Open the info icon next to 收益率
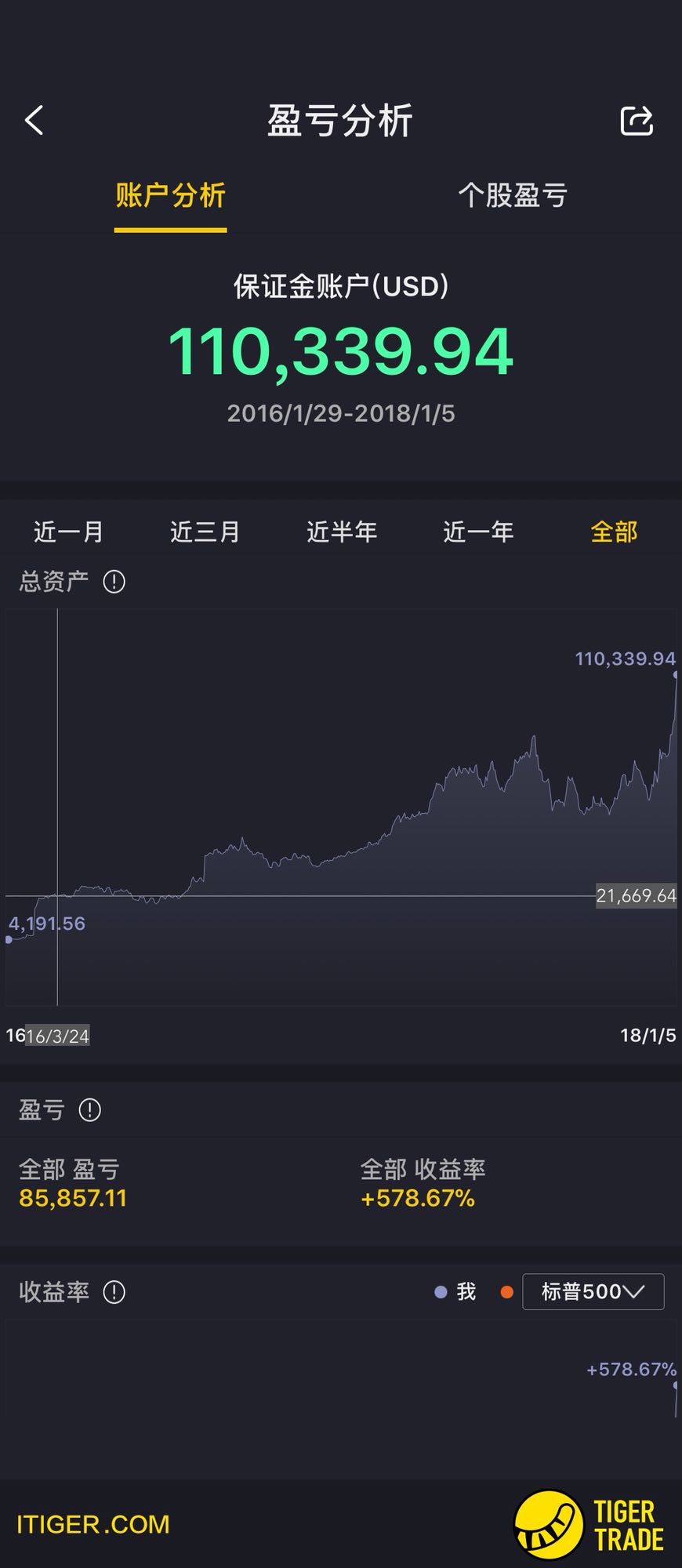The width and height of the screenshot is (682, 1568). tap(114, 1292)
